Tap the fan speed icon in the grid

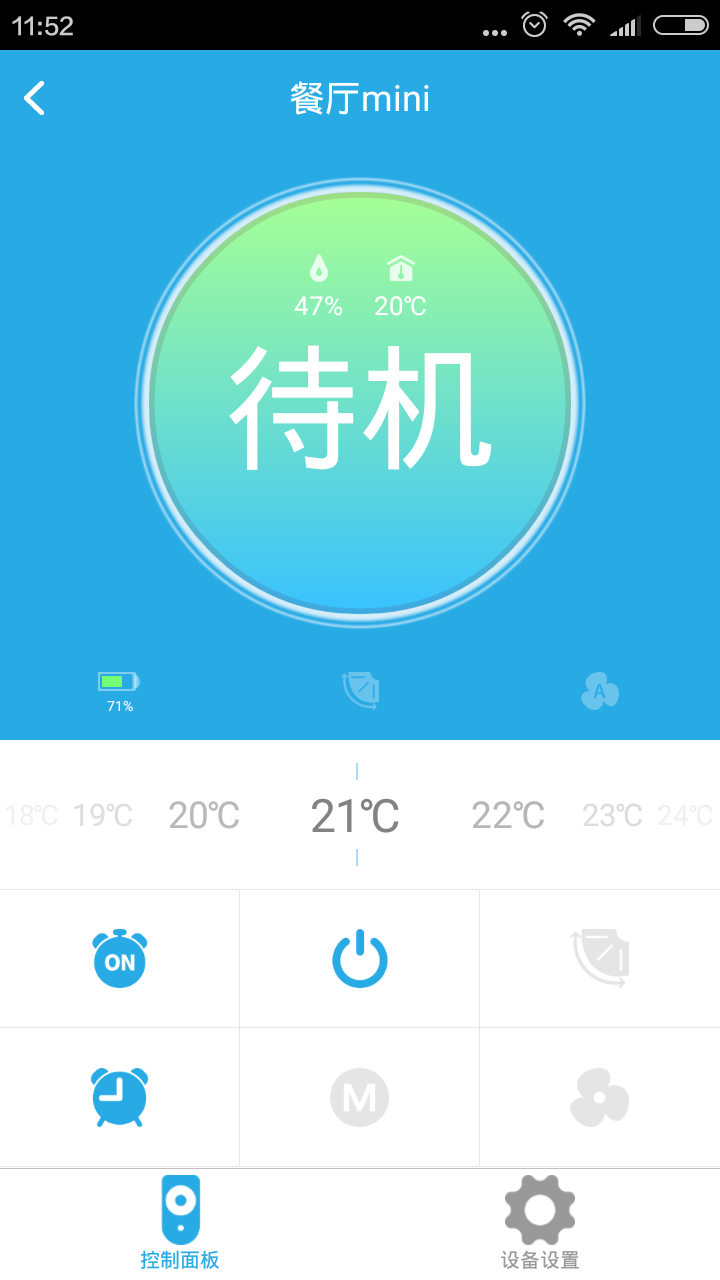pyautogui.click(x=599, y=1096)
